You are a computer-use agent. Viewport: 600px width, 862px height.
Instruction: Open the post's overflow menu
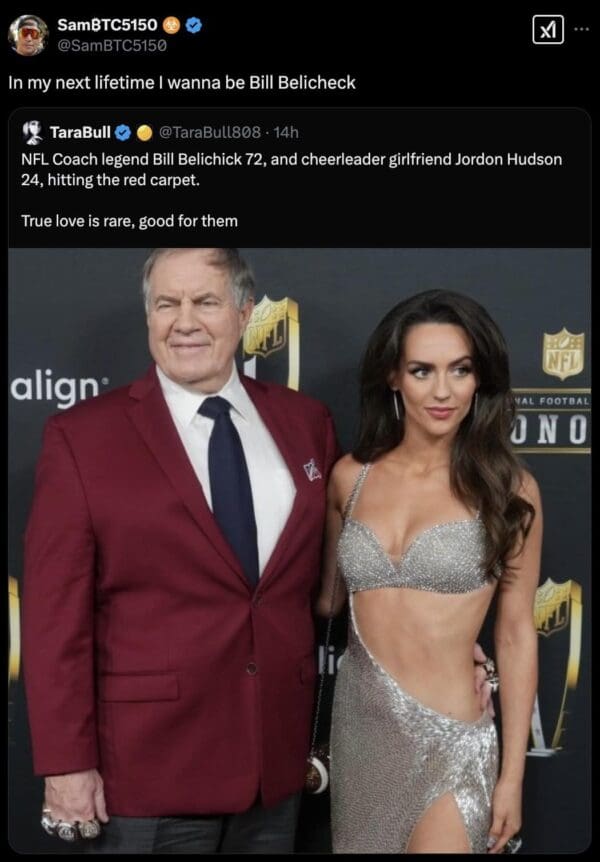click(581, 29)
